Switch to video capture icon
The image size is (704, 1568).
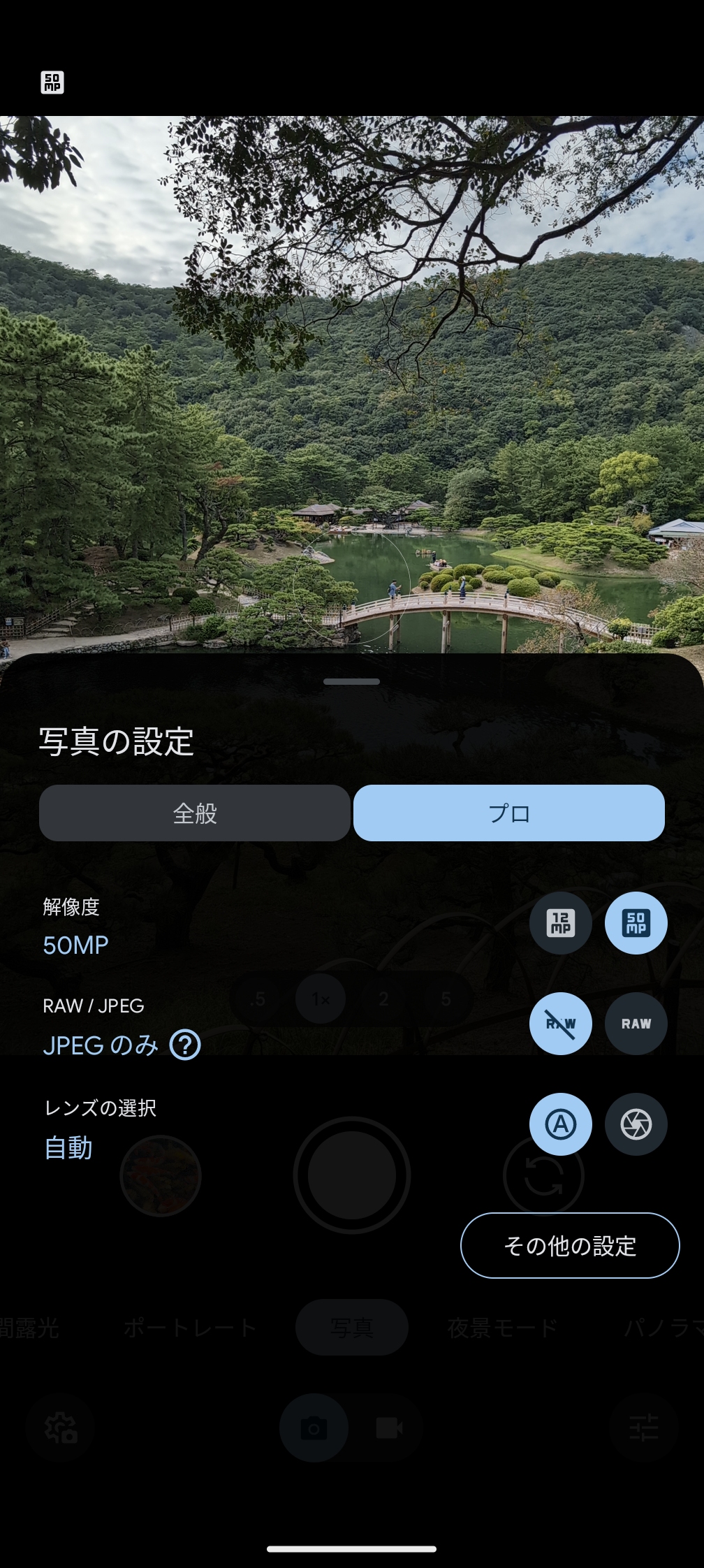[390, 1429]
